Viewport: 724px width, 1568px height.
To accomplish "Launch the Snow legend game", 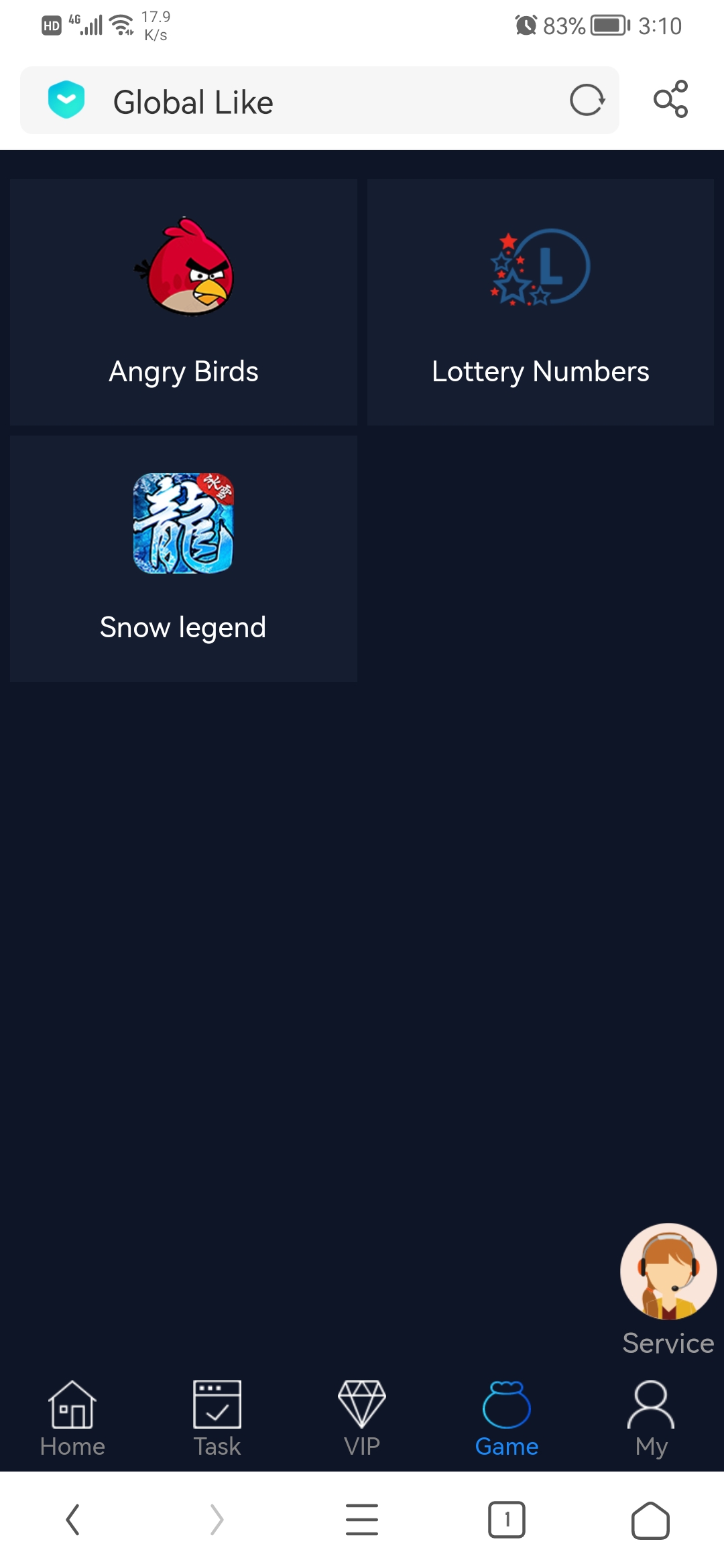I will pyautogui.click(x=184, y=558).
